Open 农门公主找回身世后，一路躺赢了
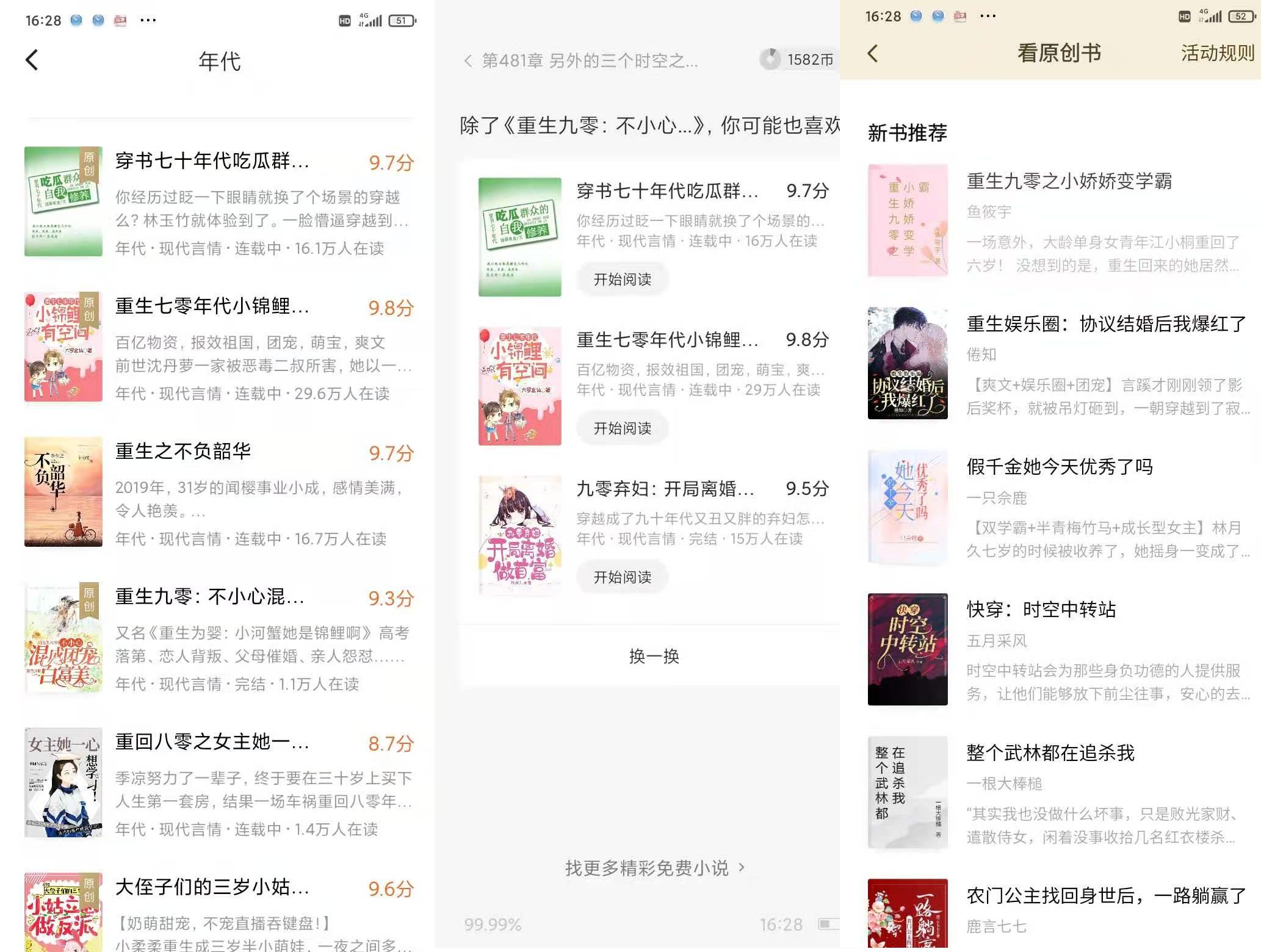Viewport: 1261px width, 952px height. [x=1105, y=896]
